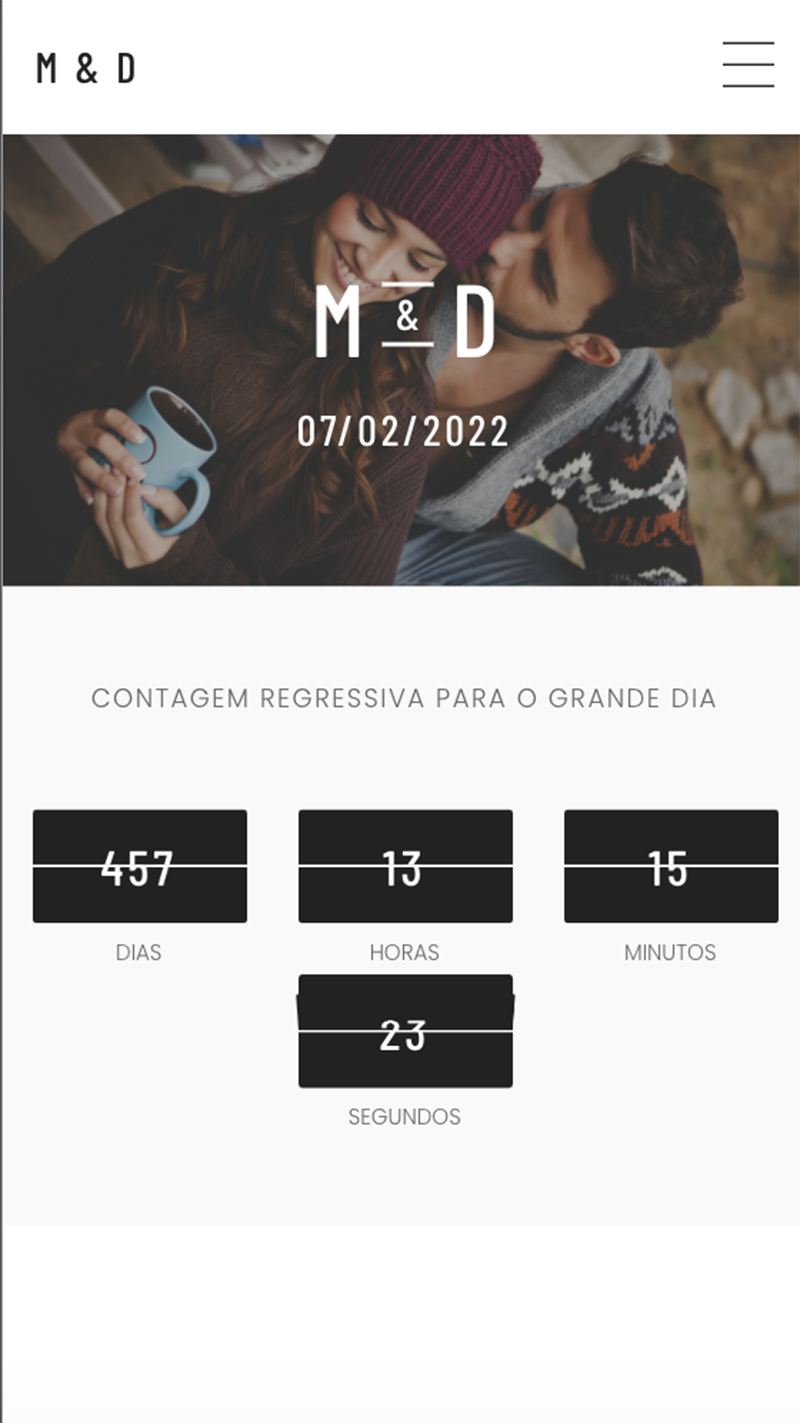
Task: Open the hamburger menu
Action: coord(748,65)
